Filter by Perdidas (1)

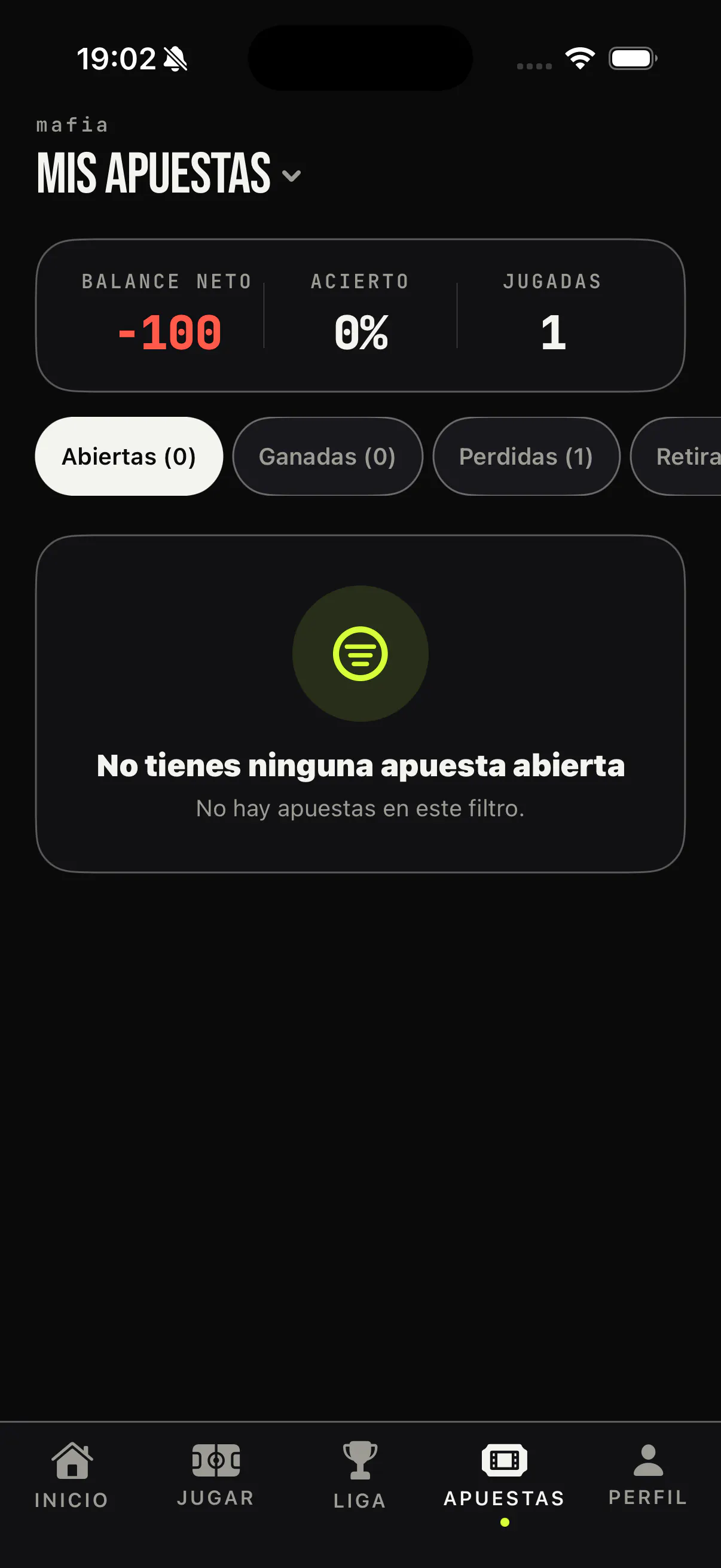coord(526,456)
